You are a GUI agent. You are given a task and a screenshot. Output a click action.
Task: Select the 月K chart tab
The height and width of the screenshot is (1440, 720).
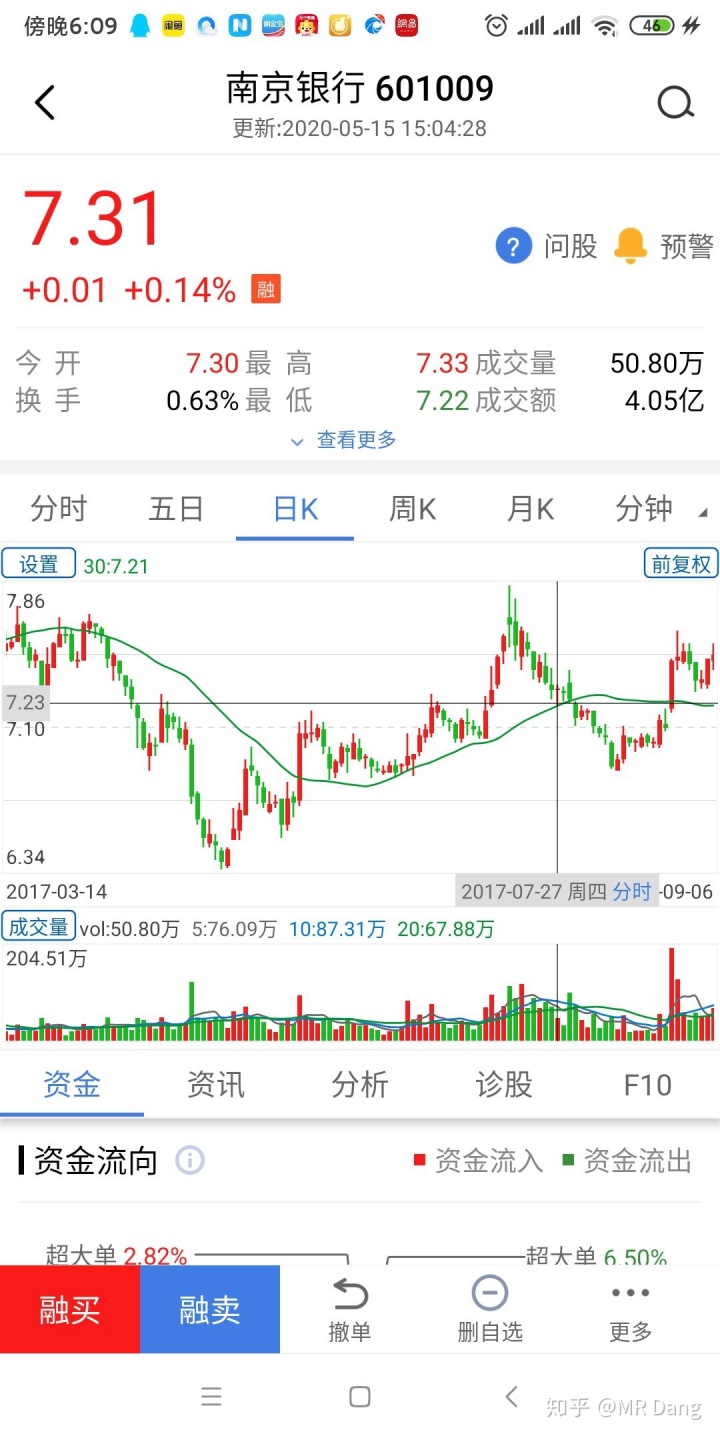530,509
